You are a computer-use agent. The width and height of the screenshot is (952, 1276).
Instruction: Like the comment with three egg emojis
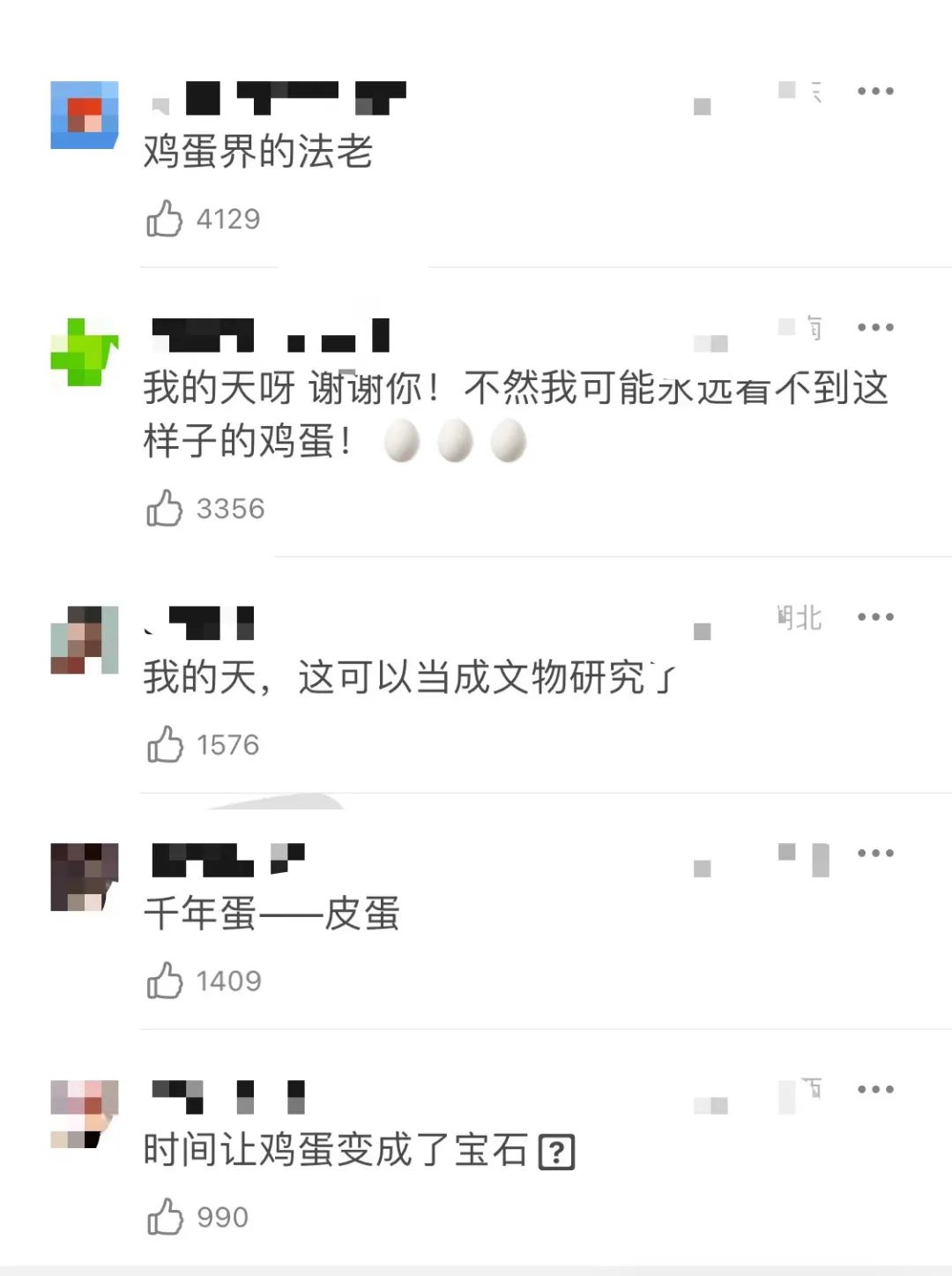pos(165,508)
